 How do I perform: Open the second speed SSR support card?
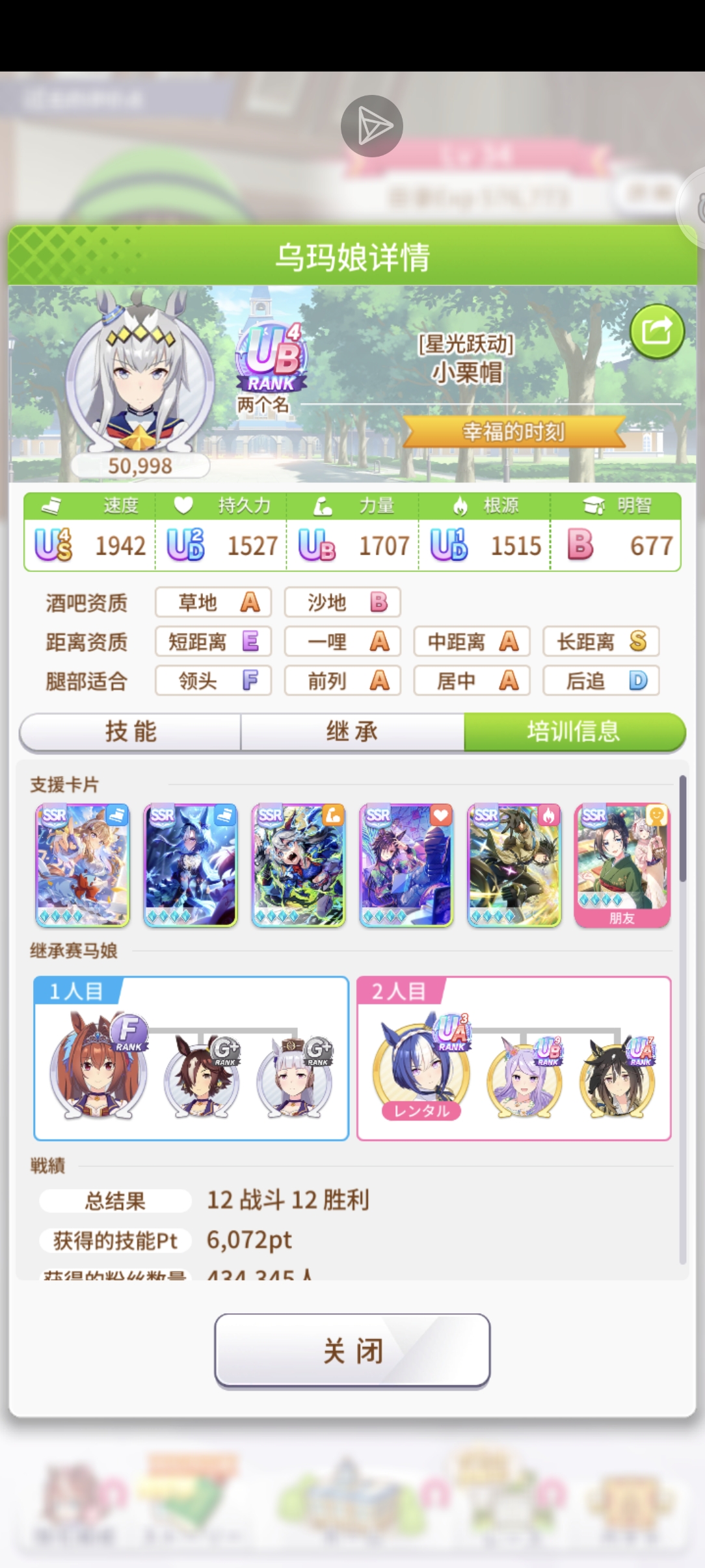click(x=191, y=865)
